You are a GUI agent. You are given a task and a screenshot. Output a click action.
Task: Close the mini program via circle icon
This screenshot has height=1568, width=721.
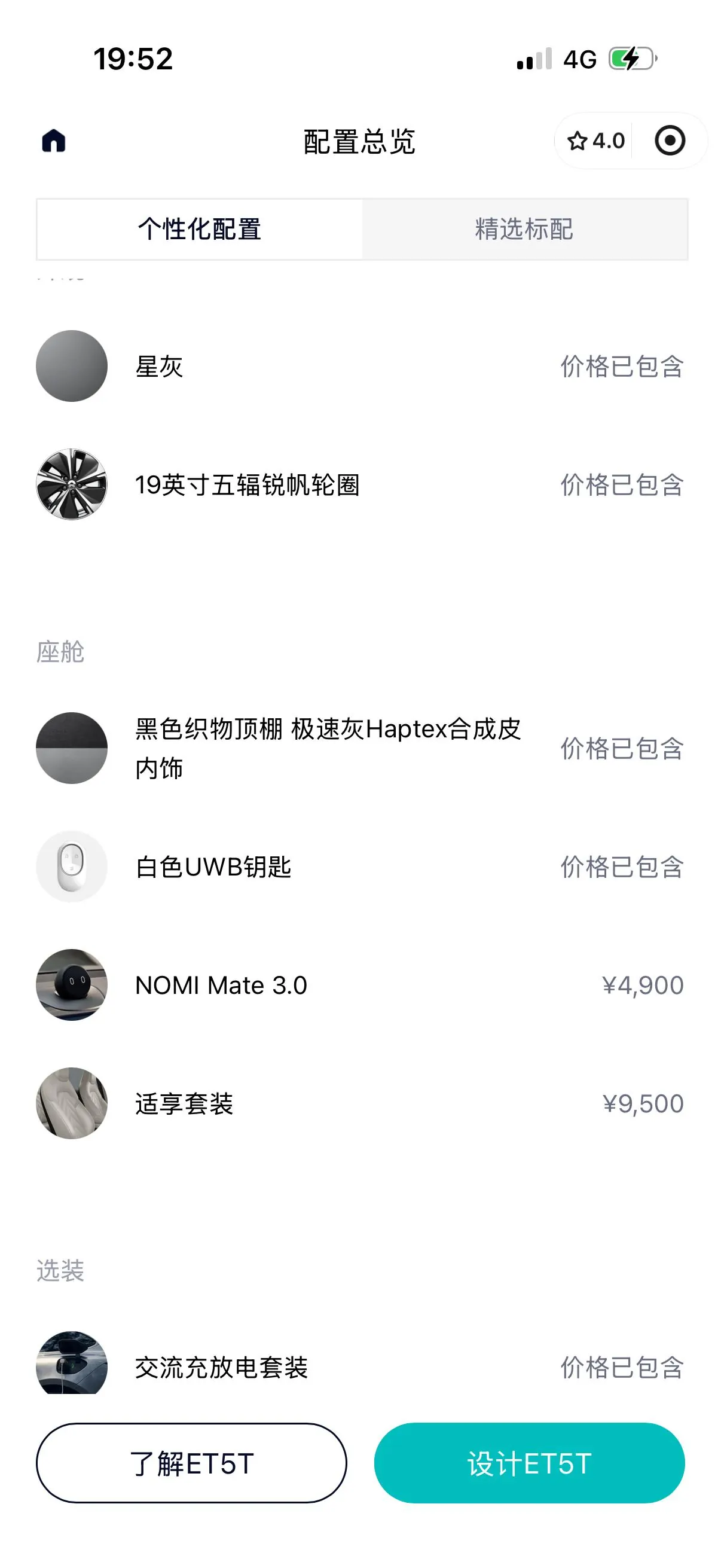(x=670, y=141)
